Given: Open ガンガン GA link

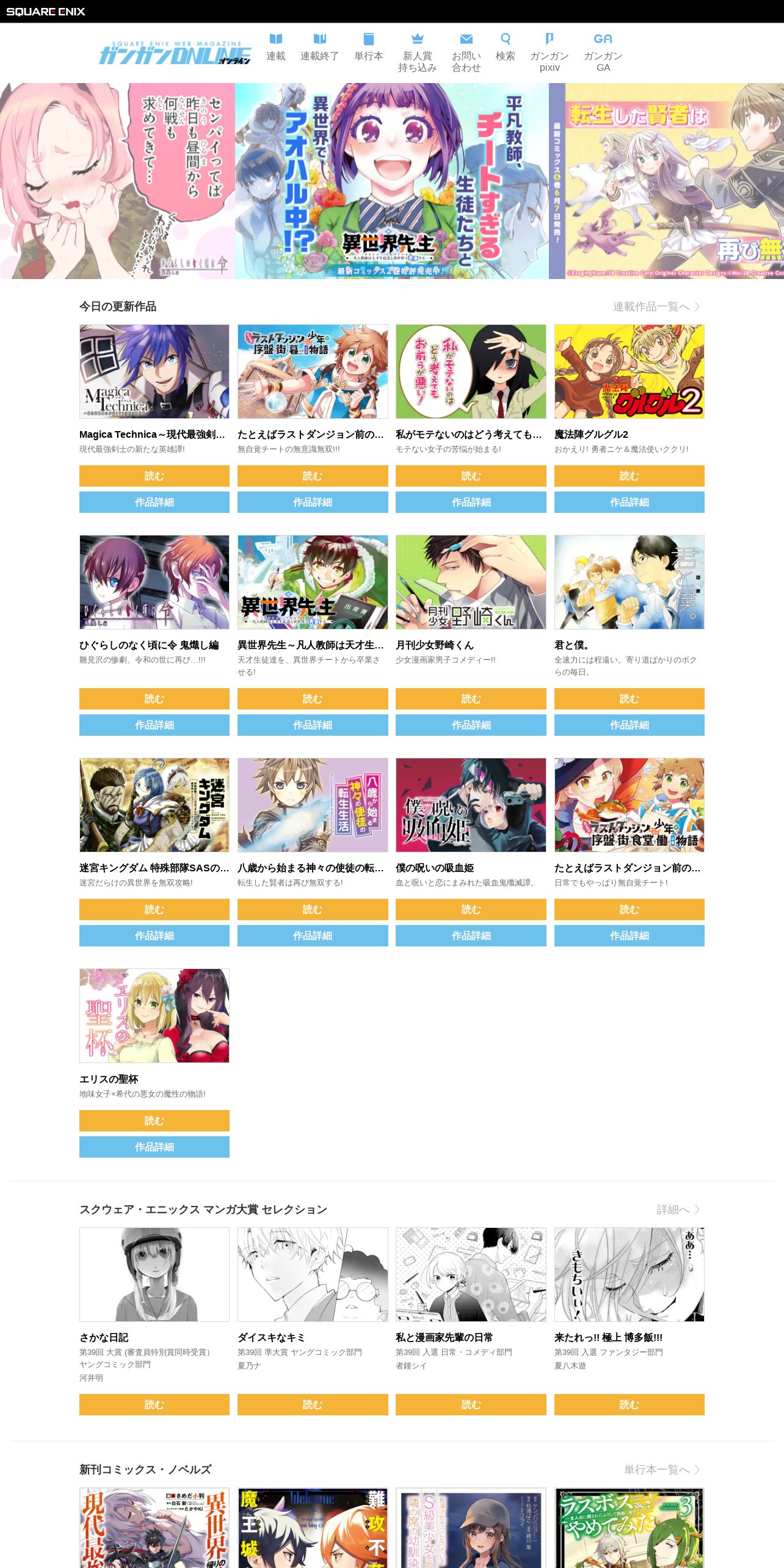Looking at the screenshot, I should click(x=603, y=53).
